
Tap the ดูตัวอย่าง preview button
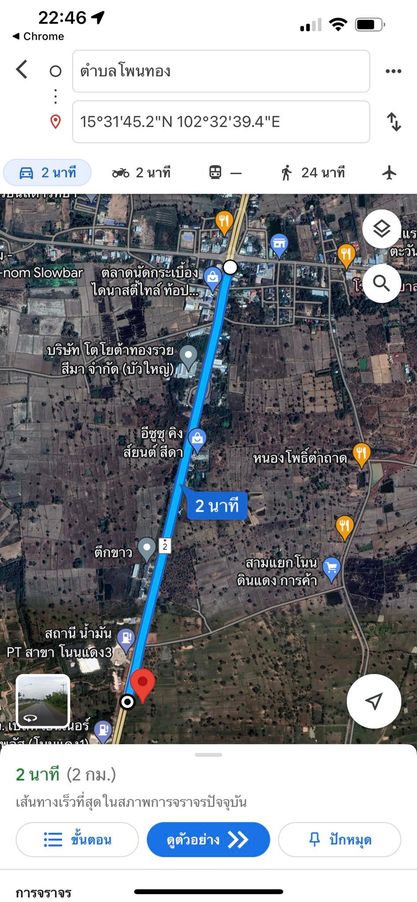[208, 840]
